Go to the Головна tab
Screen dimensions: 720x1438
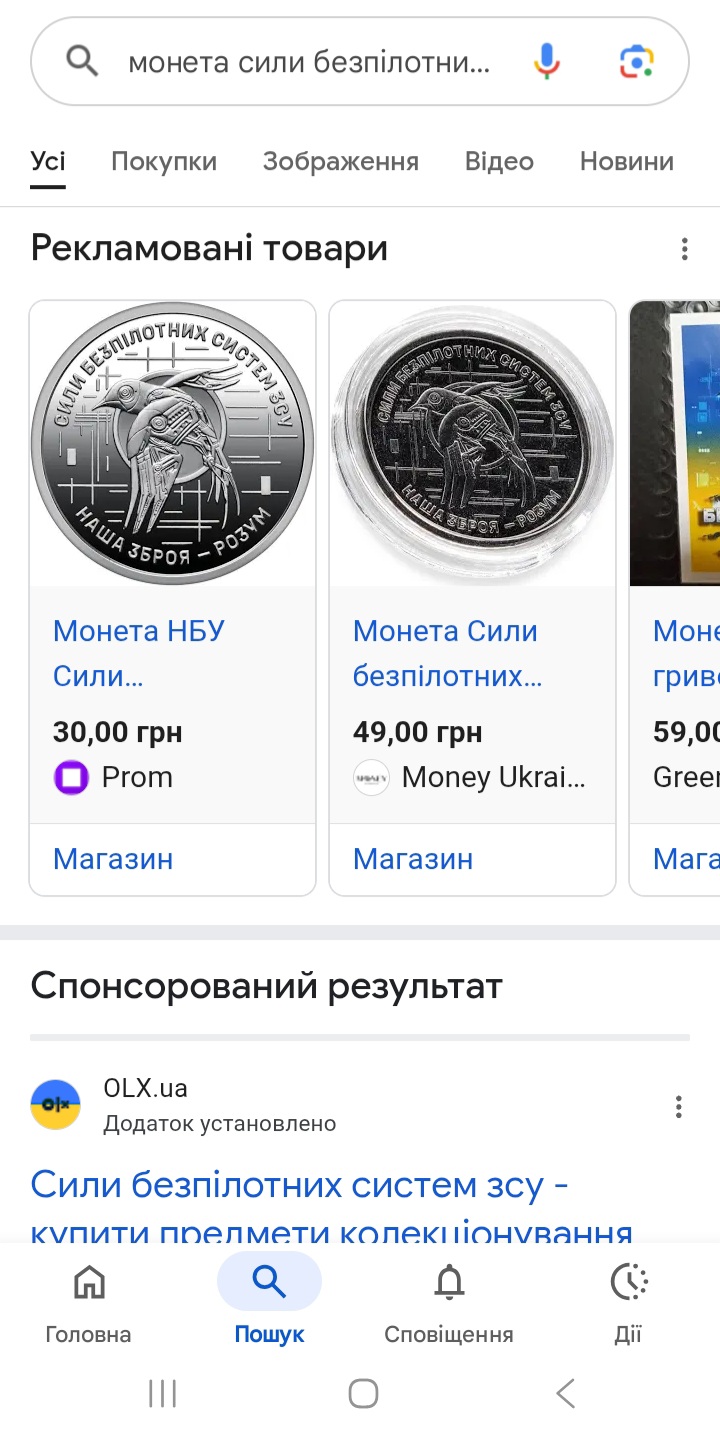pyautogui.click(x=89, y=1300)
